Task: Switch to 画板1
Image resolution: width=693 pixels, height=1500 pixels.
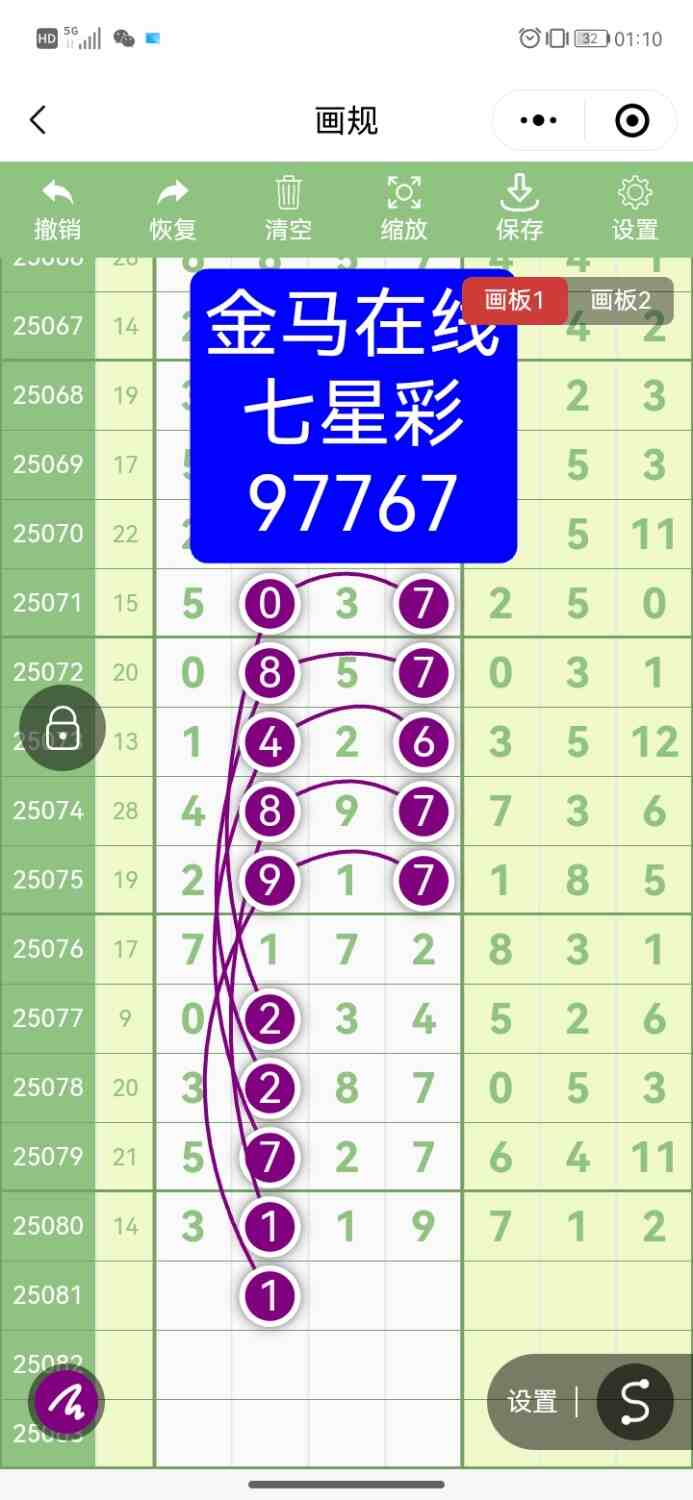Action: pyautogui.click(x=514, y=300)
